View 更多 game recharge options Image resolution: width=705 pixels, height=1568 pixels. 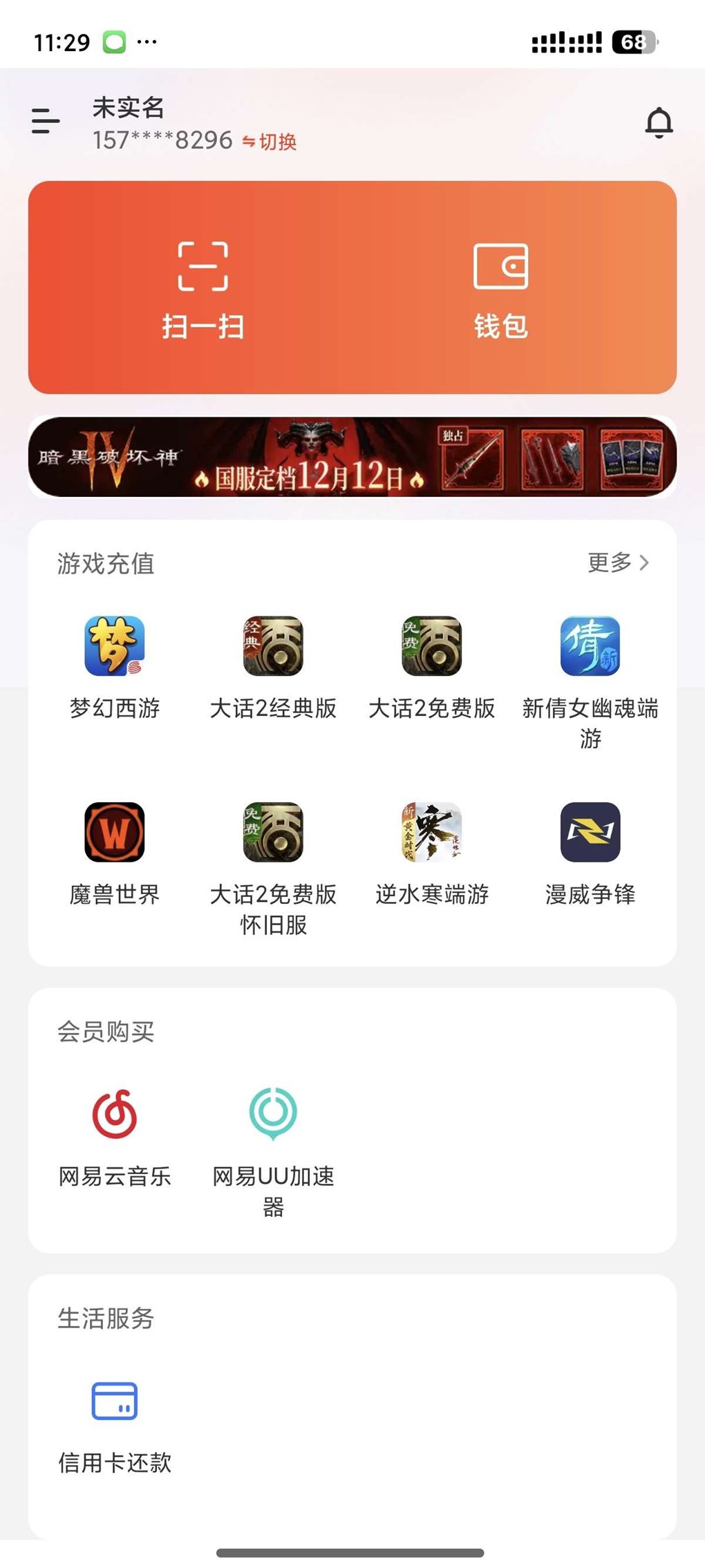pos(618,563)
